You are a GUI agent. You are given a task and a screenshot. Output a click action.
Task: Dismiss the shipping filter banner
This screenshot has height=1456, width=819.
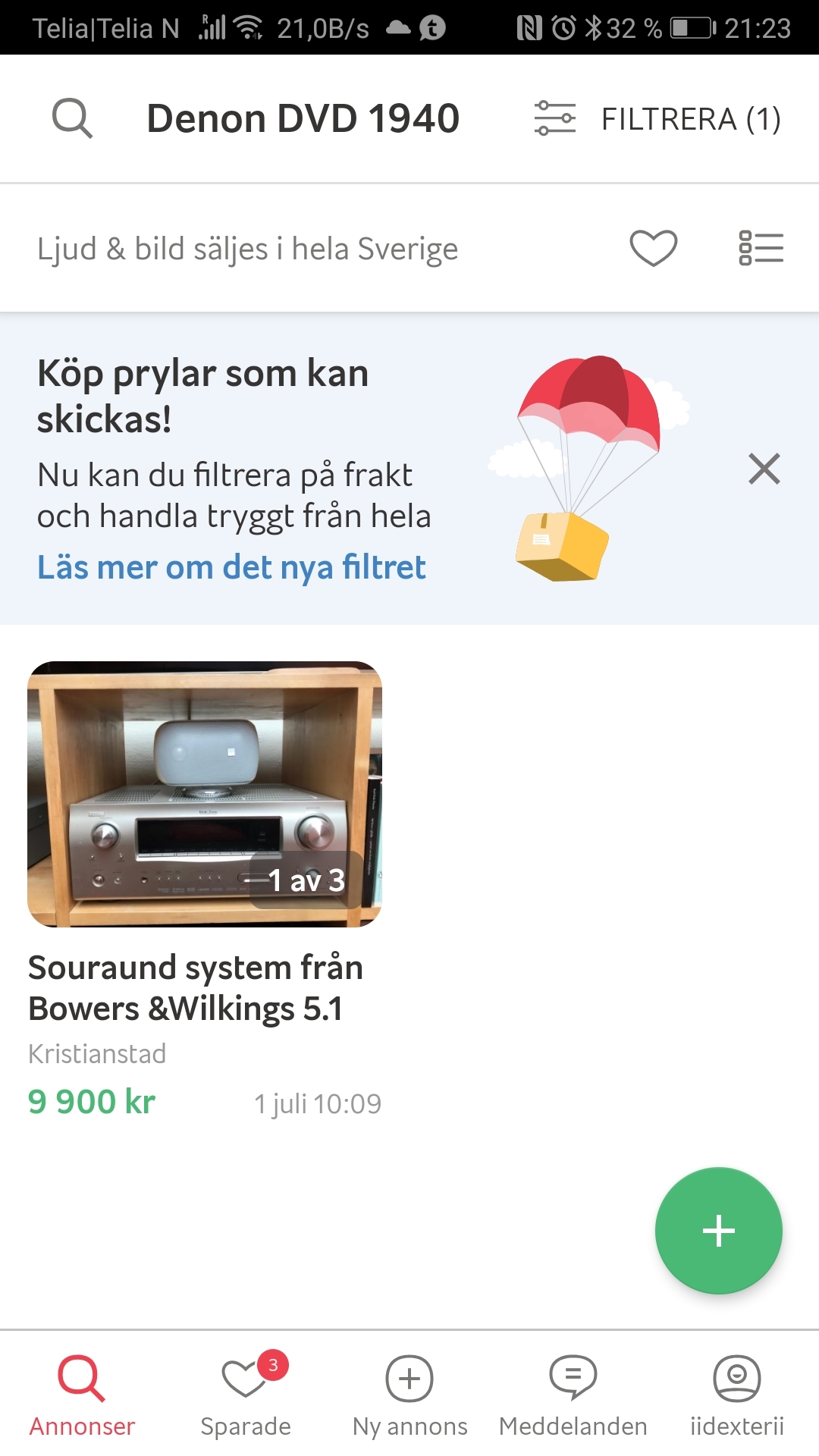point(764,469)
